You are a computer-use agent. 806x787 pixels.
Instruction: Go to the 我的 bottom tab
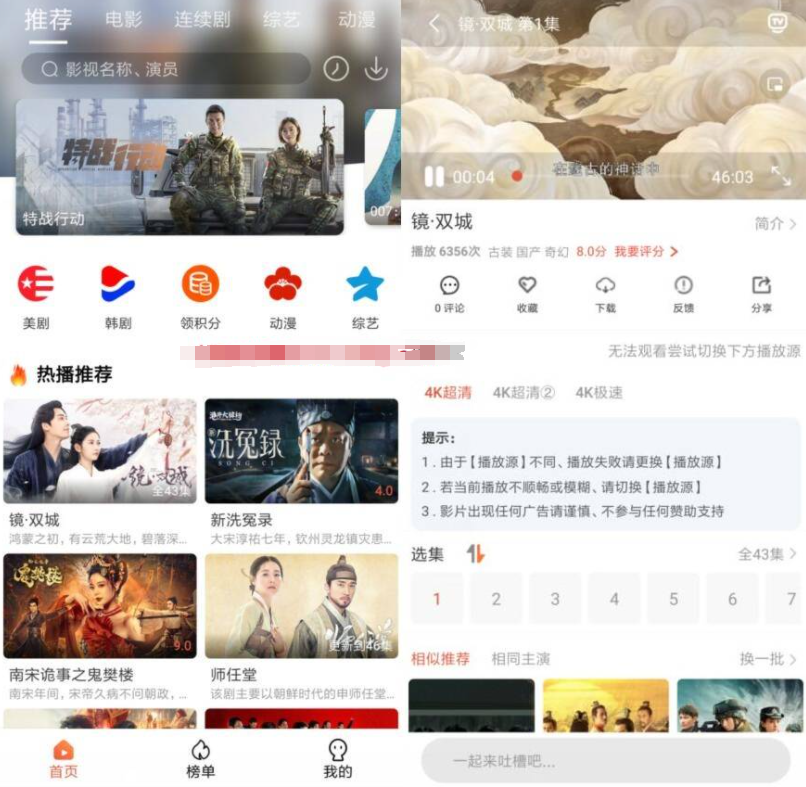click(337, 758)
